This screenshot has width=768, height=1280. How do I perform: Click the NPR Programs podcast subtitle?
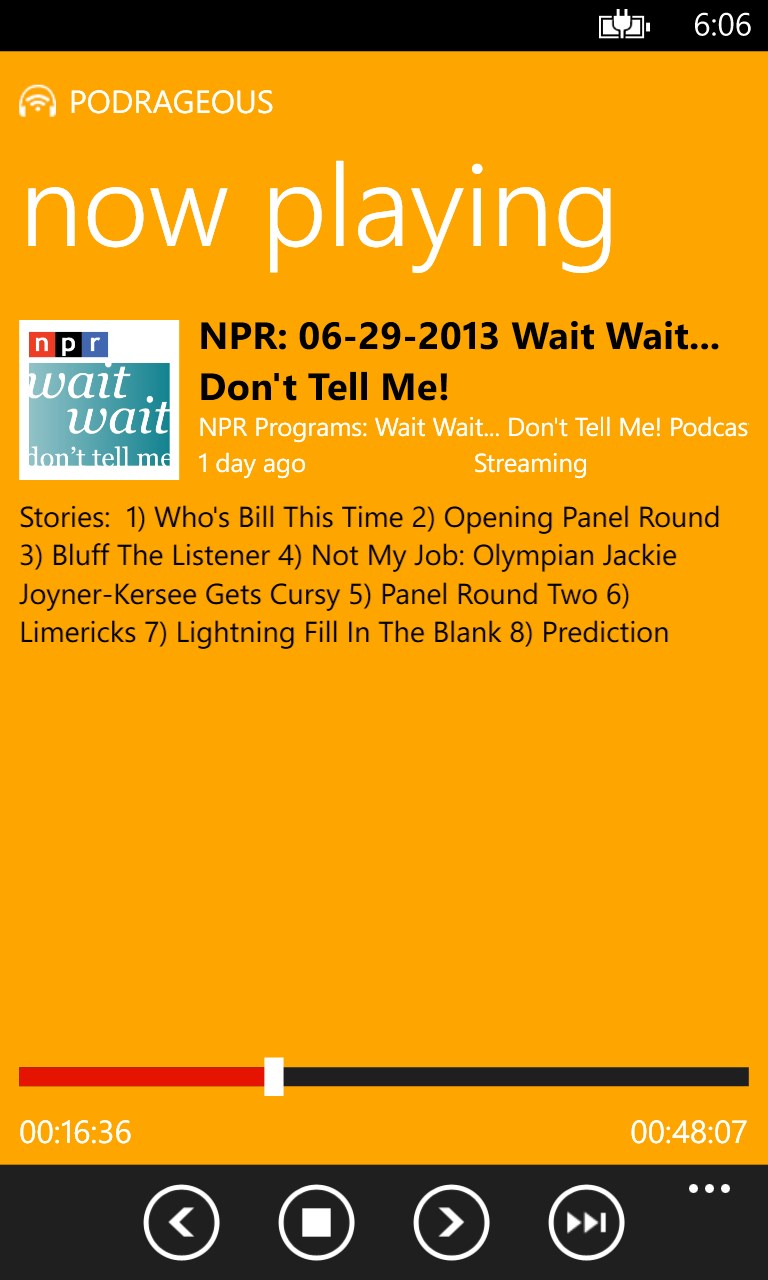pyautogui.click(x=474, y=427)
